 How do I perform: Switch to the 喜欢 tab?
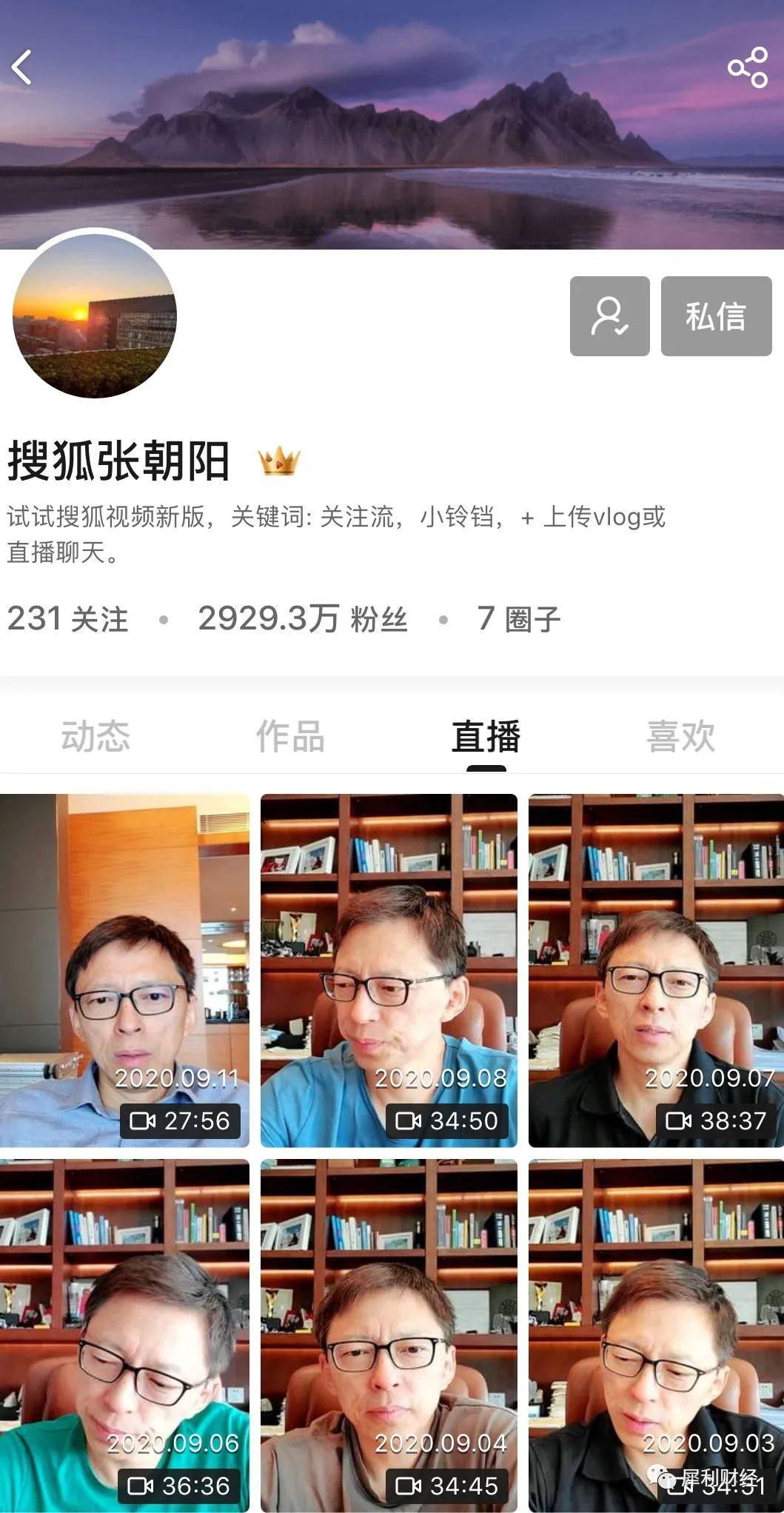681,736
